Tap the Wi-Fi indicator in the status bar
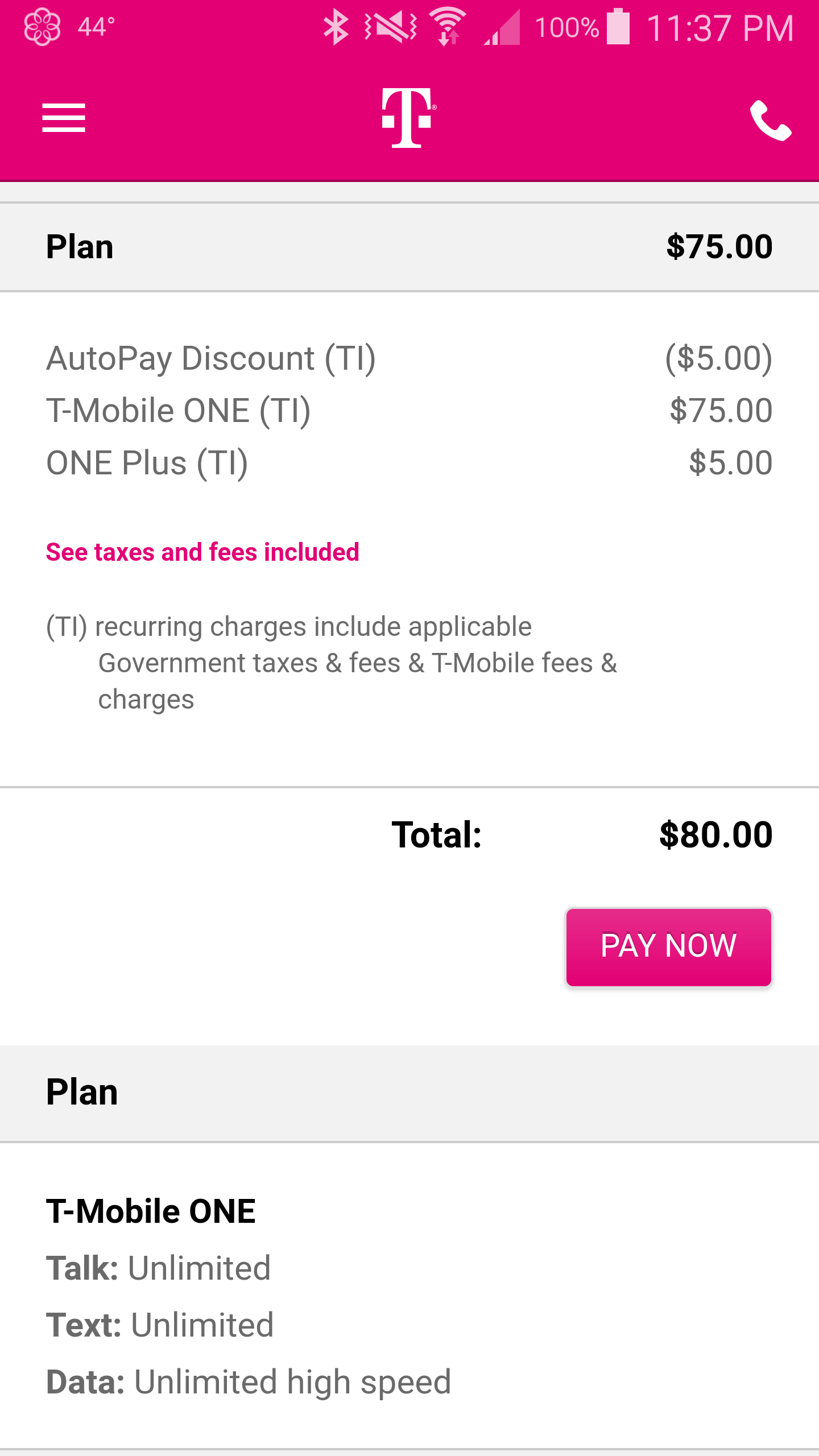Screen dimensions: 819x1456 (x=447, y=26)
